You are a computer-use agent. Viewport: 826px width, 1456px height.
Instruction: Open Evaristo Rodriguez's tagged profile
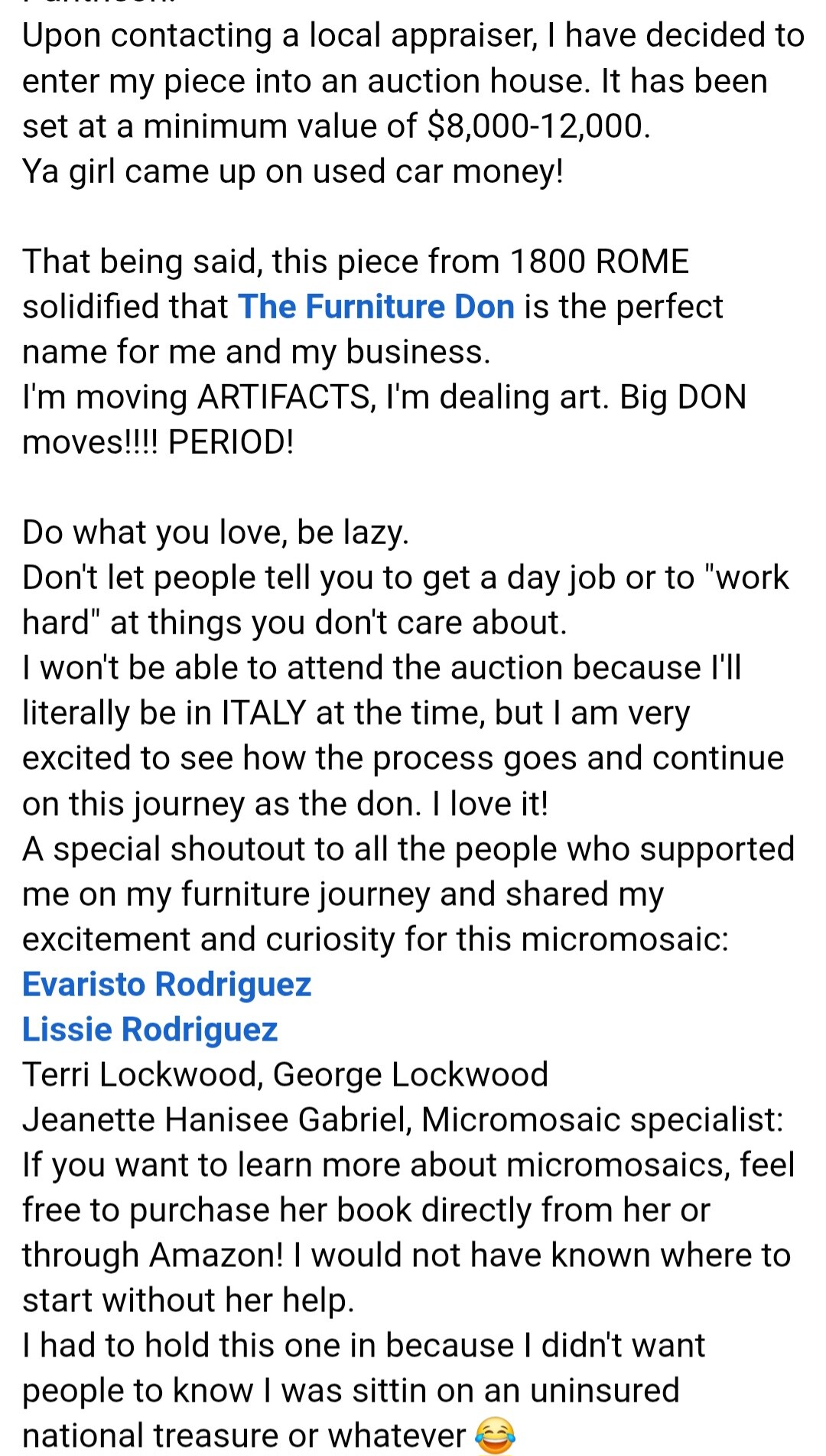pyautogui.click(x=167, y=985)
